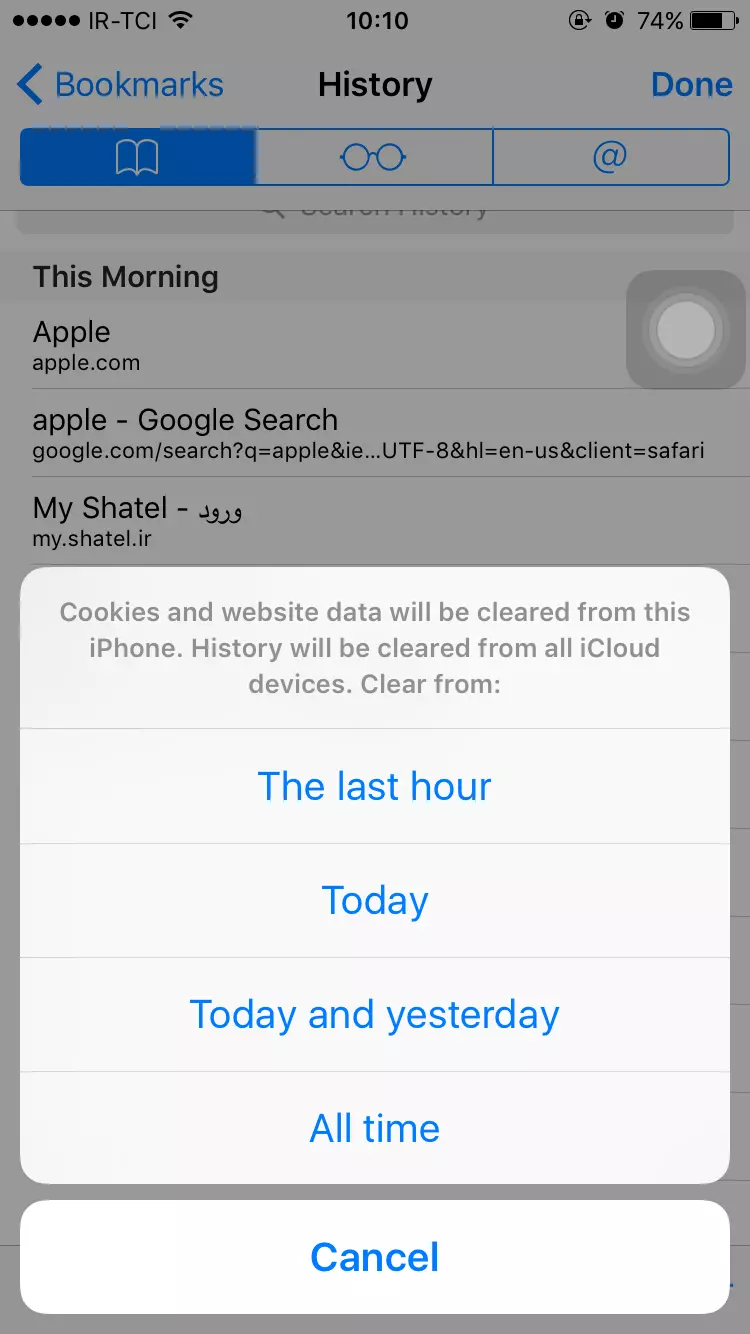Choose Today to clear history
Viewport: 750px width, 1334px height.
tap(374, 901)
